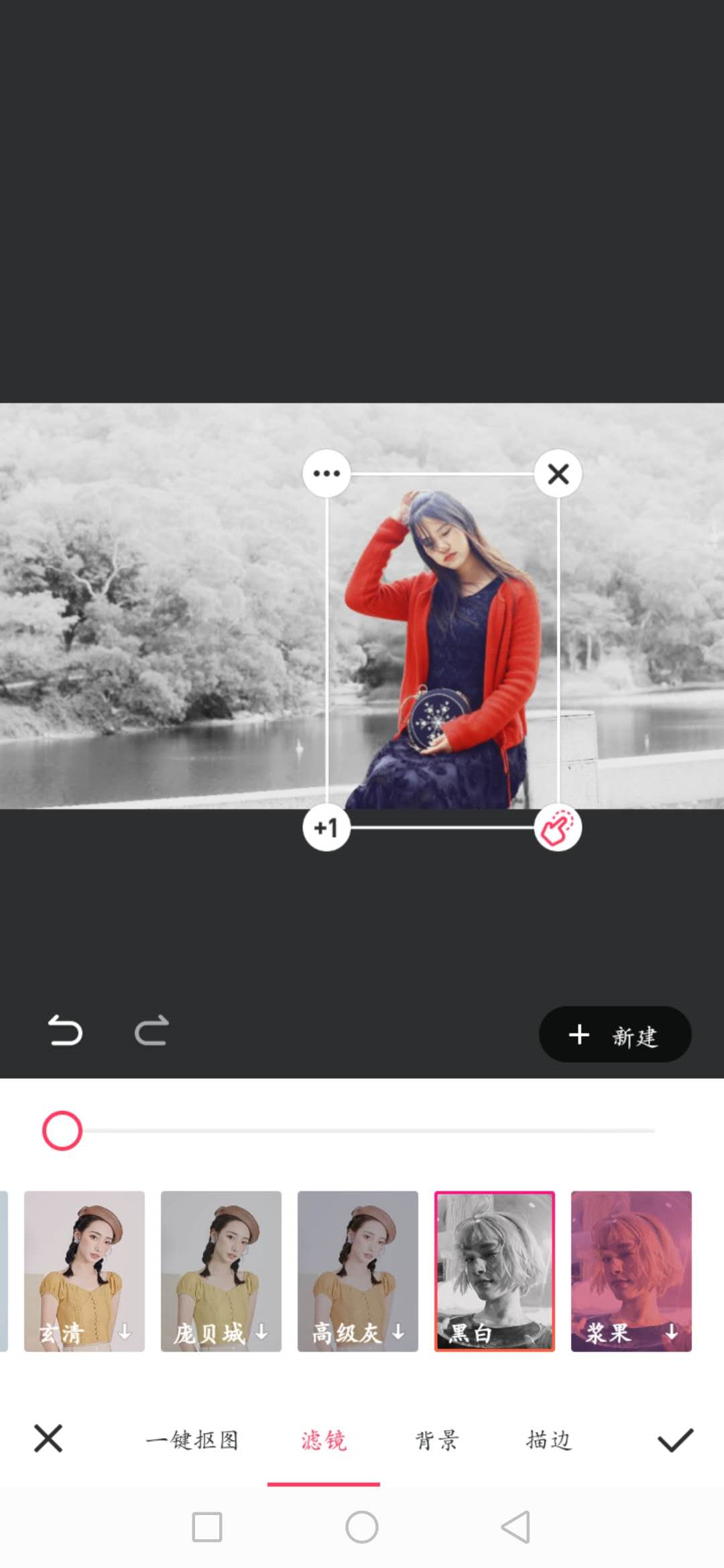724x1568 pixels.
Task: Open the 描边 tab
Action: 549,1439
